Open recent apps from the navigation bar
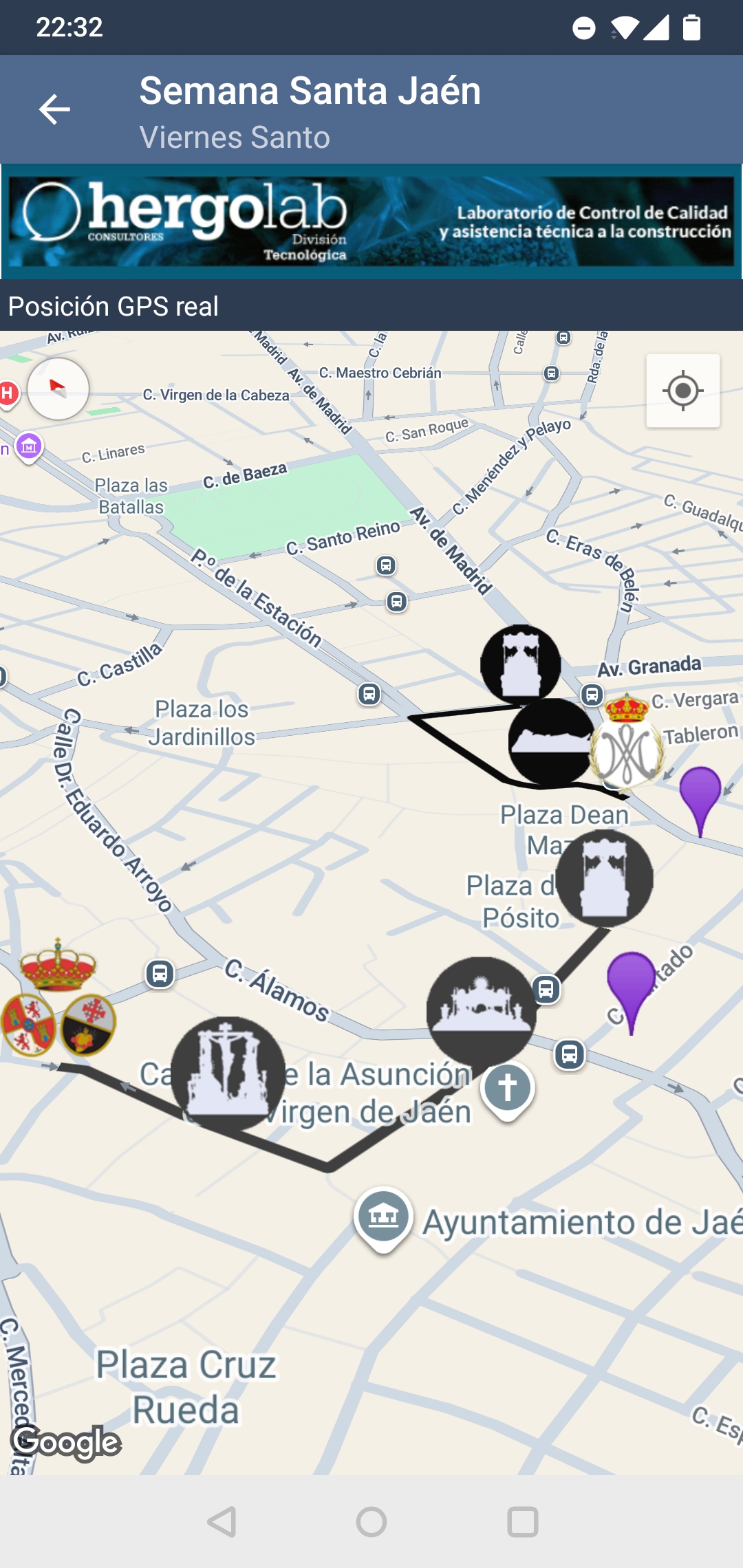This screenshot has width=743, height=1568. pyautogui.click(x=522, y=1522)
